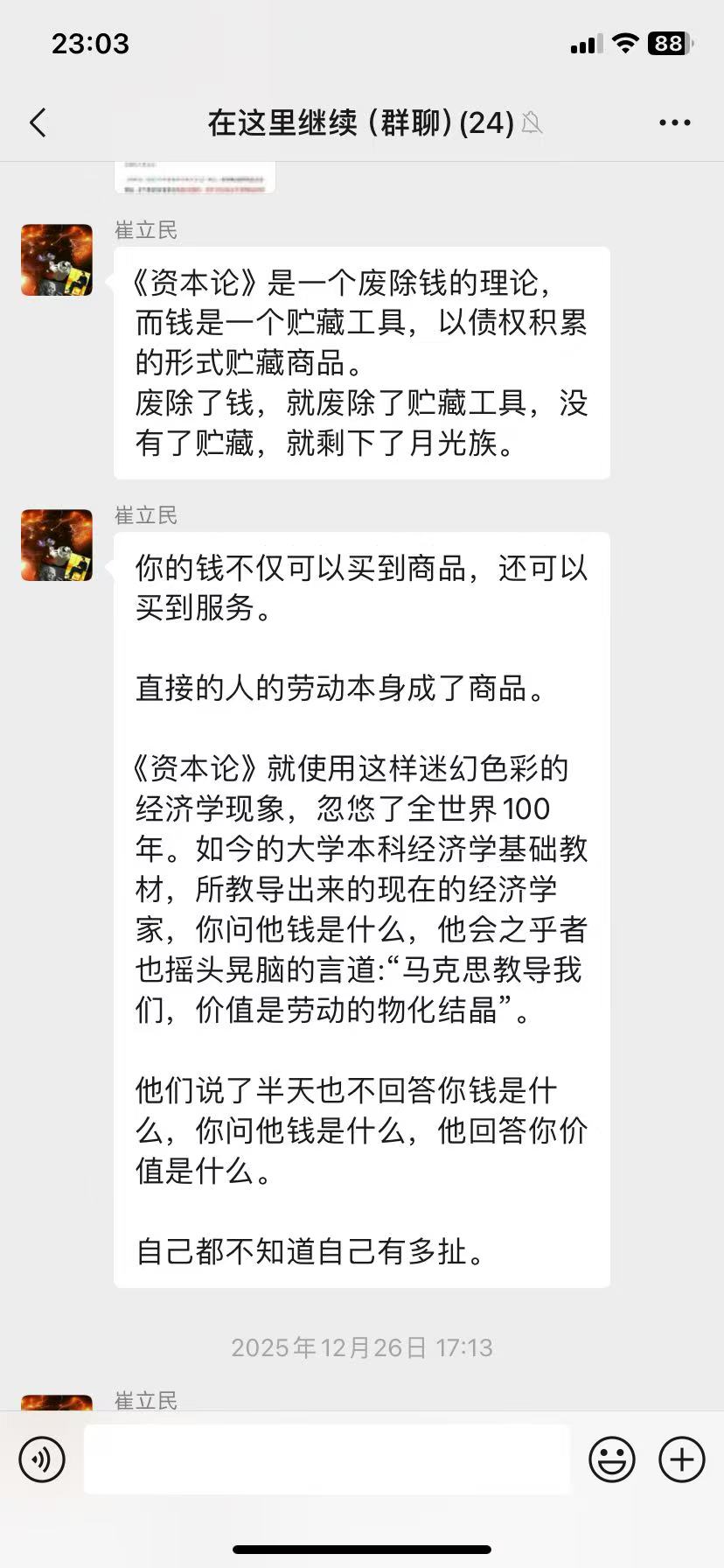This screenshot has height=1568, width=724.
Task: View 崔立民's avatar beside the 《资本论》是一个废除钱 message
Action: tap(57, 260)
